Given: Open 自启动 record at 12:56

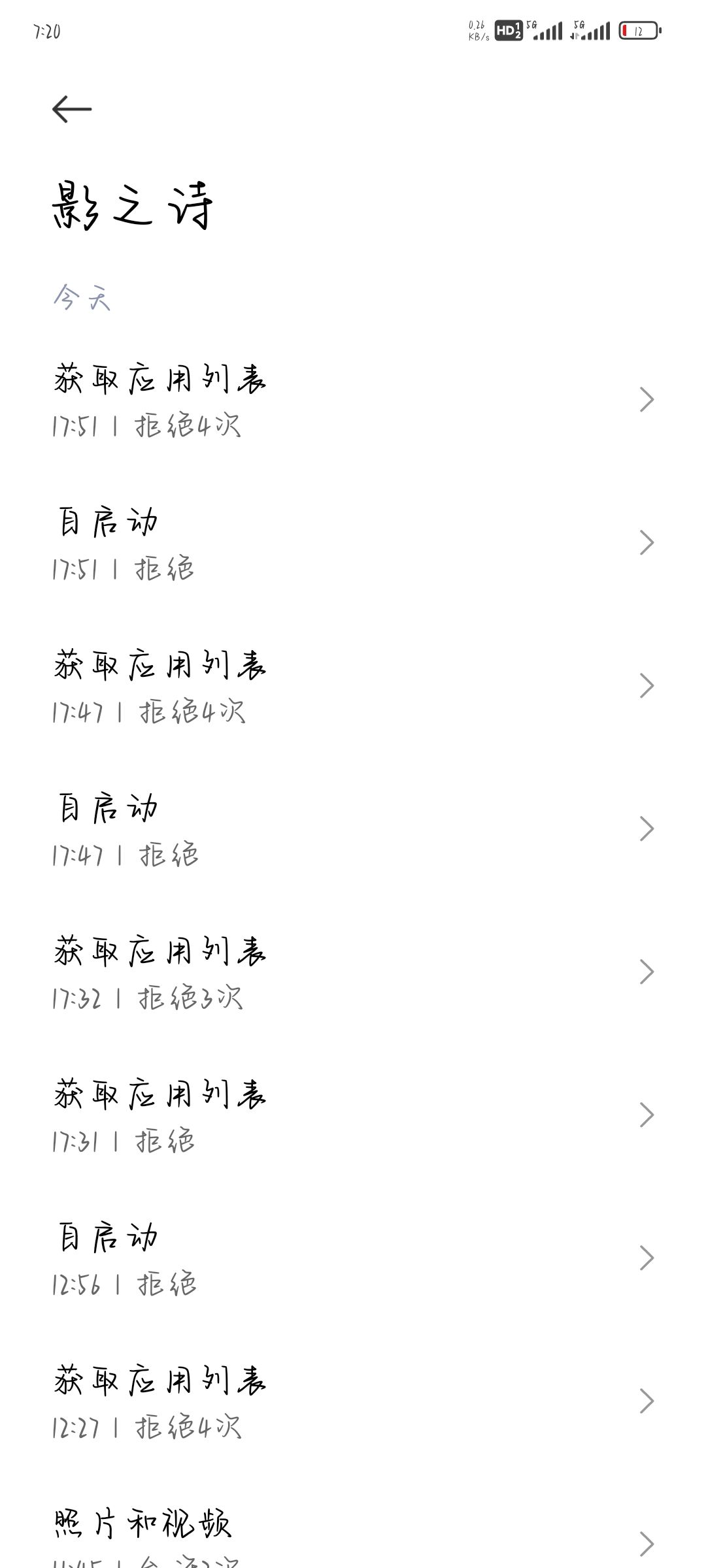Looking at the screenshot, I should click(x=353, y=1258).
